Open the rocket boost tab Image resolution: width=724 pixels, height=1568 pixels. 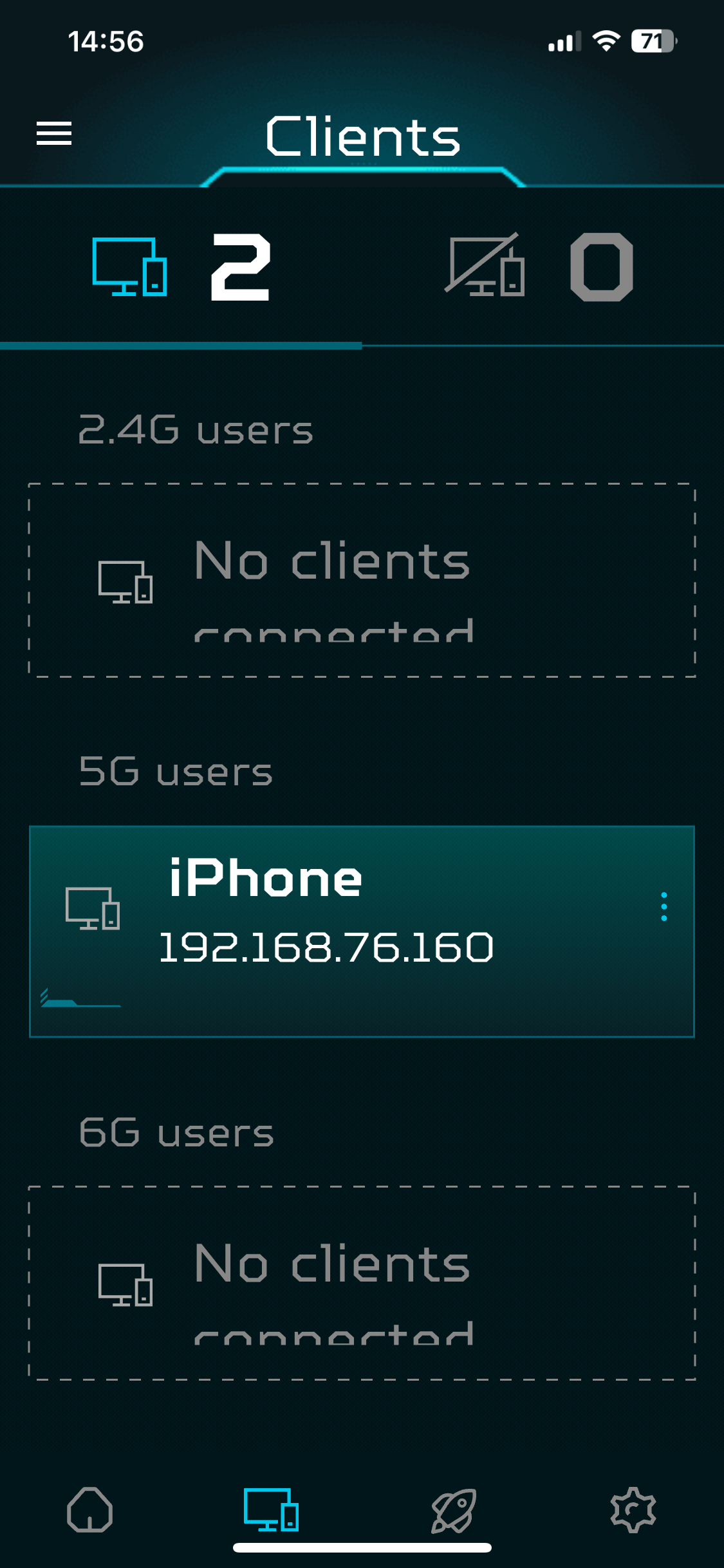(x=453, y=1509)
